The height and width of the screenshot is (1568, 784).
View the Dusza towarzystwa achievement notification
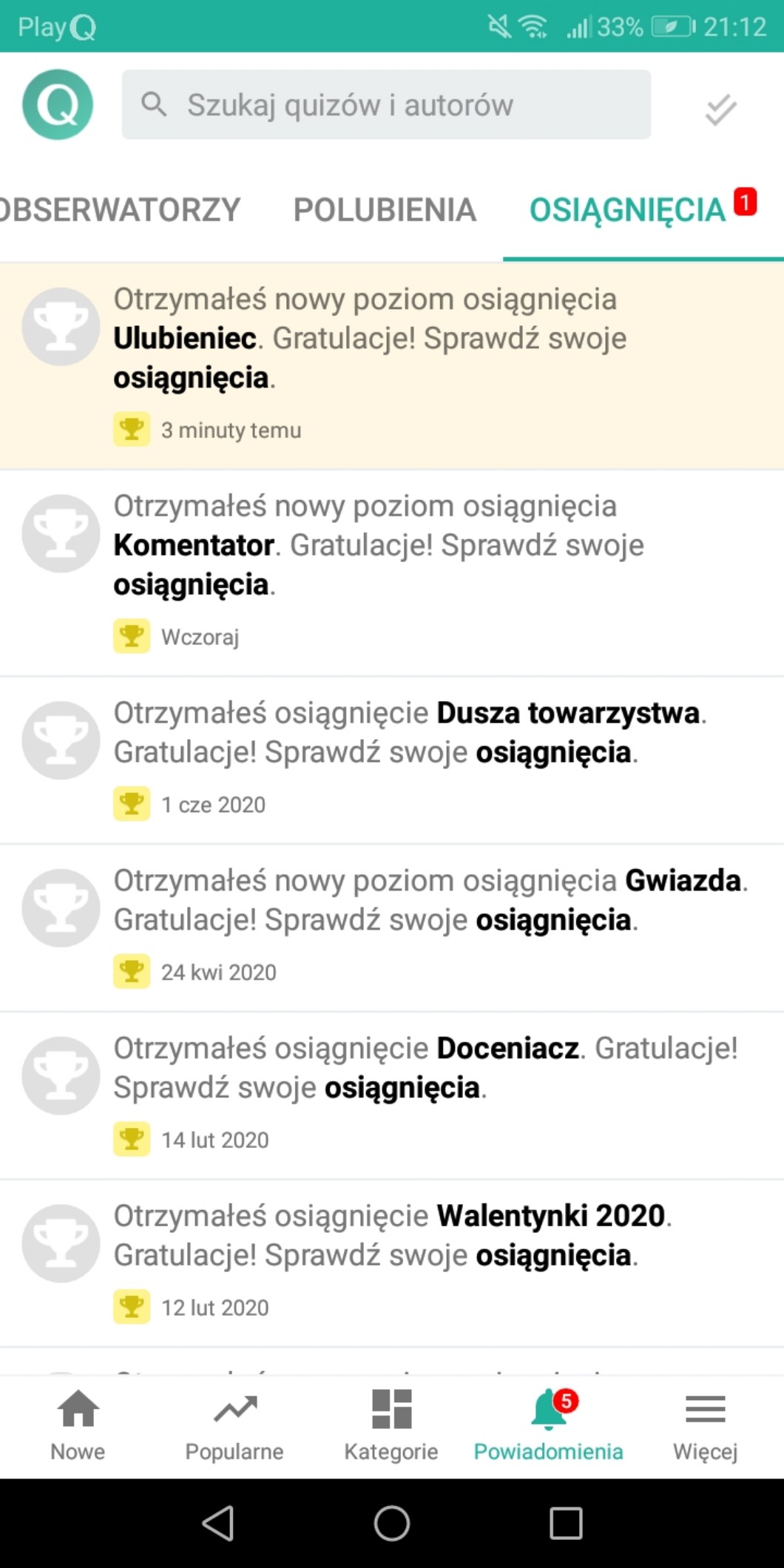click(392, 759)
